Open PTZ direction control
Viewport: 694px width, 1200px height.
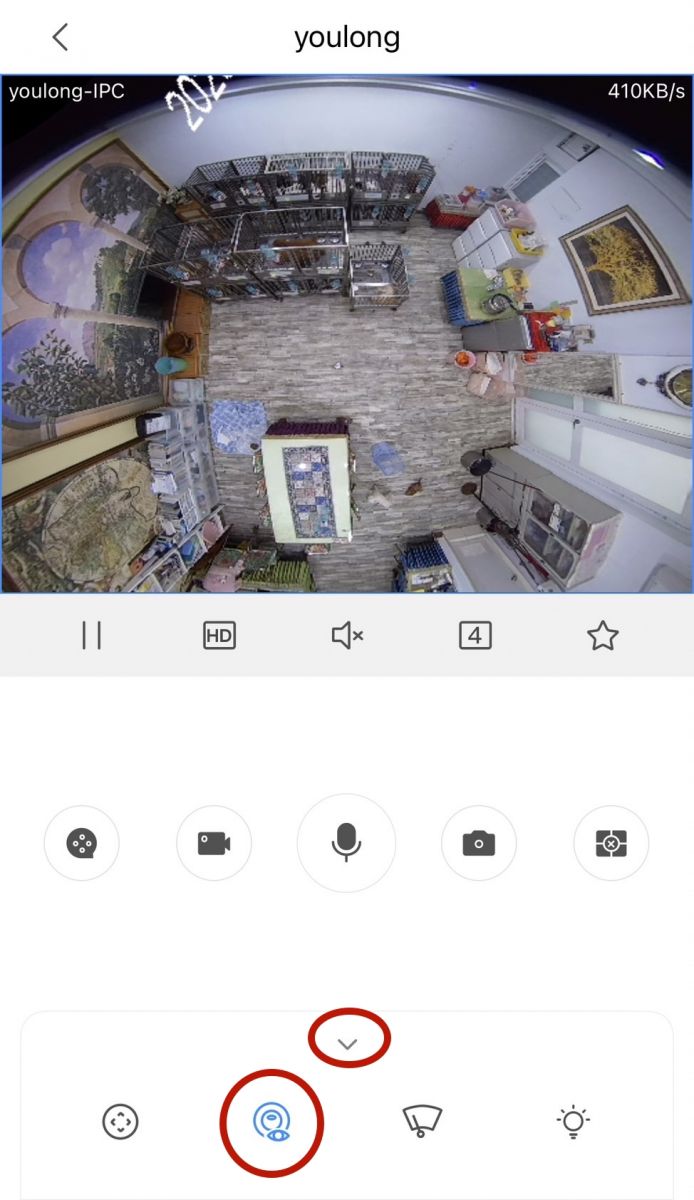pyautogui.click(x=120, y=1122)
